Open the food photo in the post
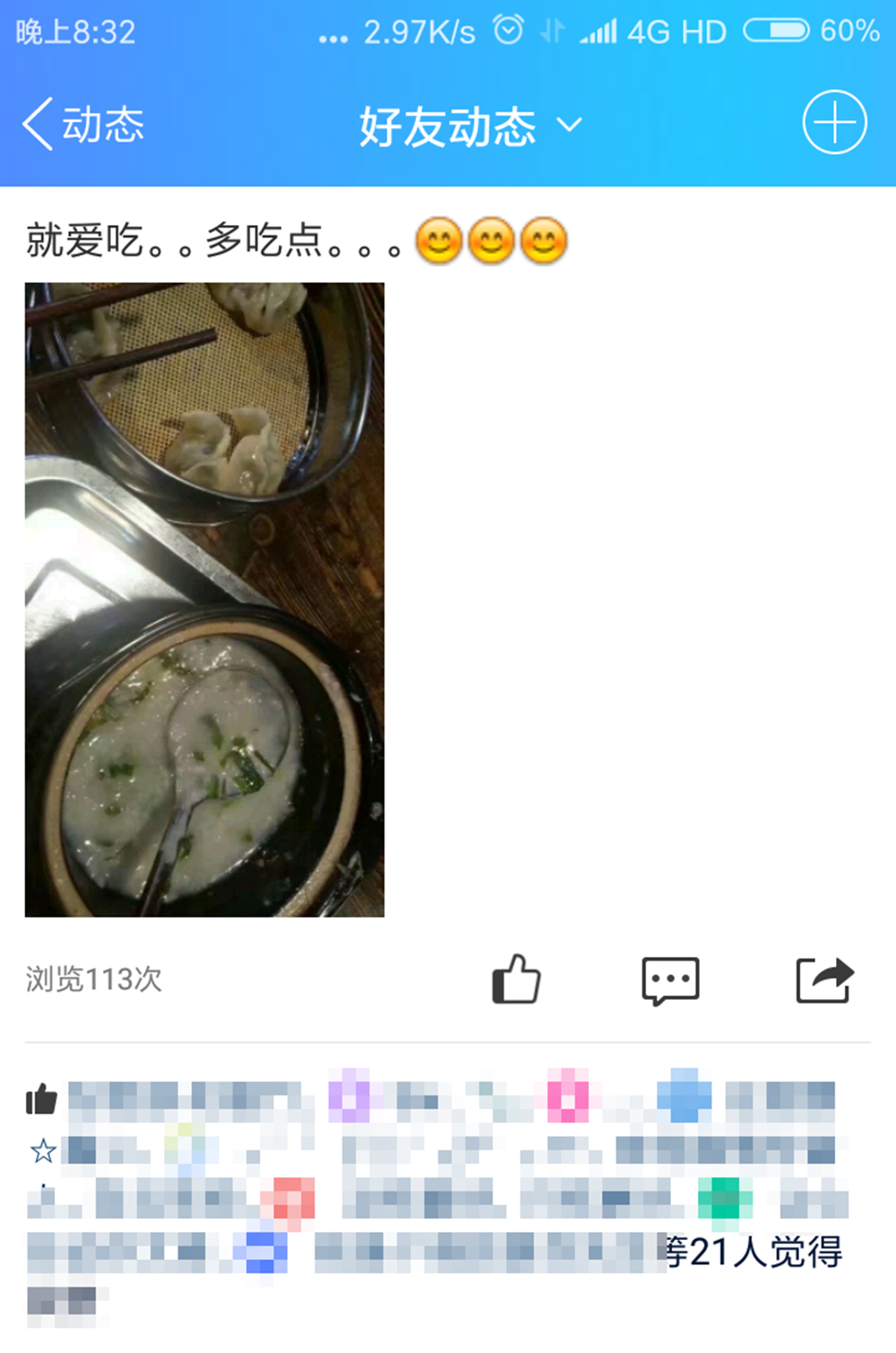Screen dimensions: 896x1353 pos(204,599)
